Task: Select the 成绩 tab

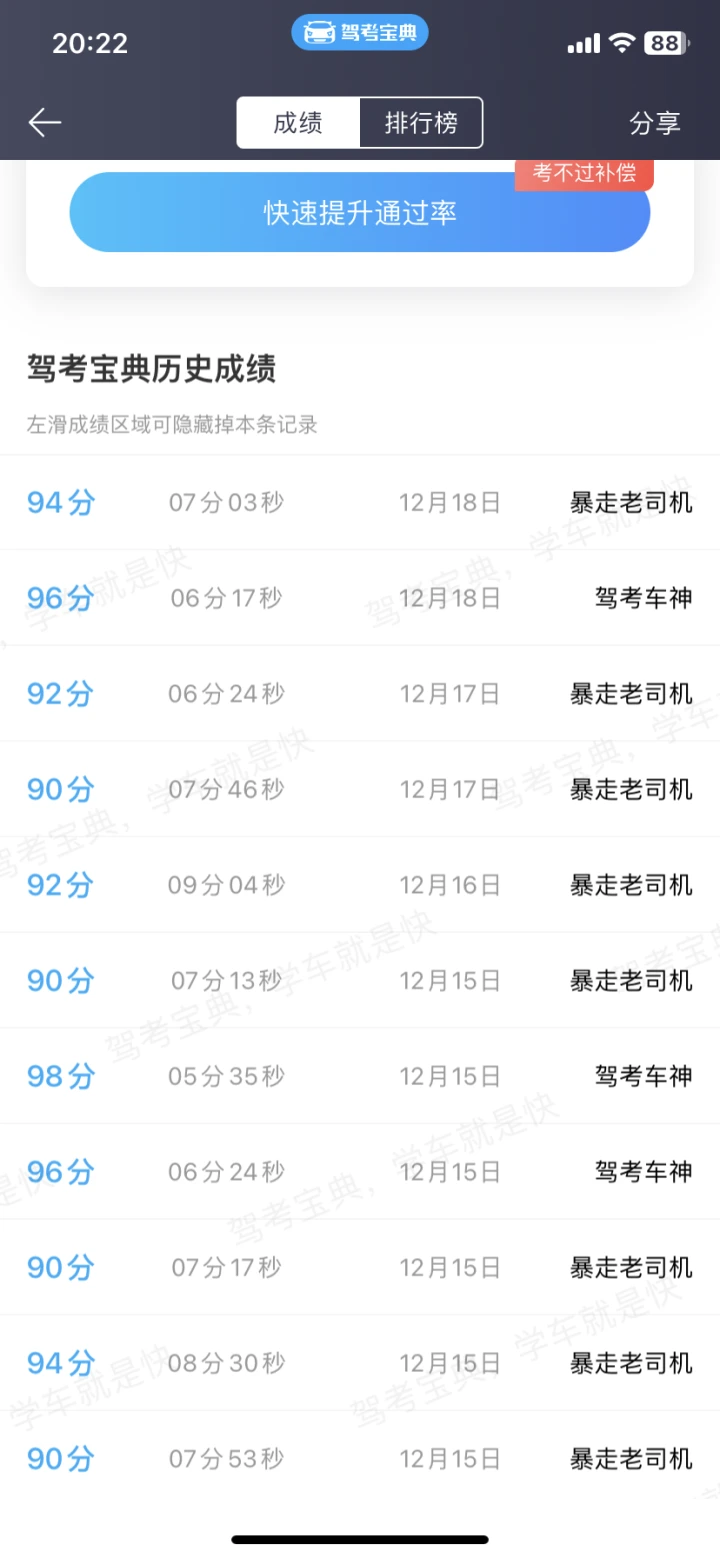Action: [298, 123]
